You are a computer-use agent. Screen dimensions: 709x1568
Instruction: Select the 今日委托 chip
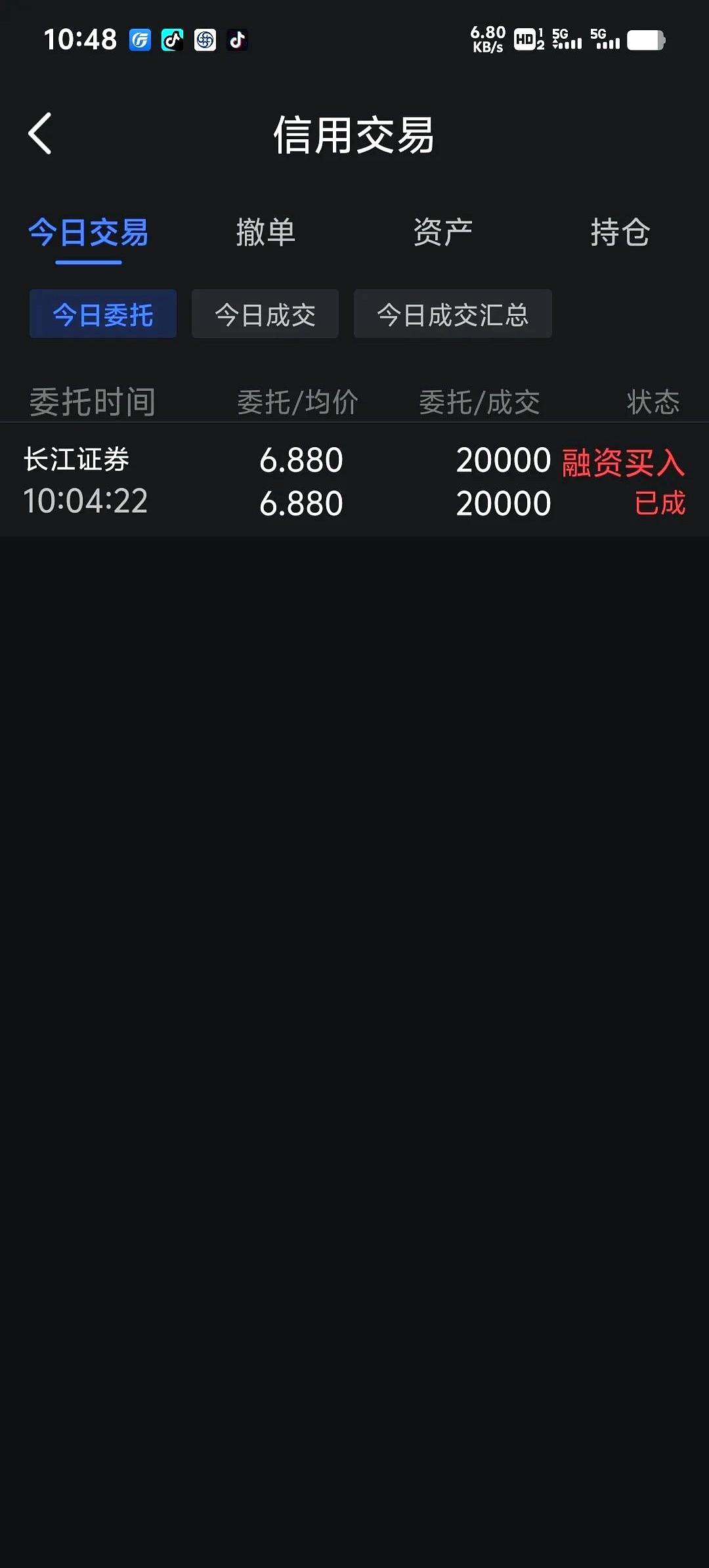point(103,314)
